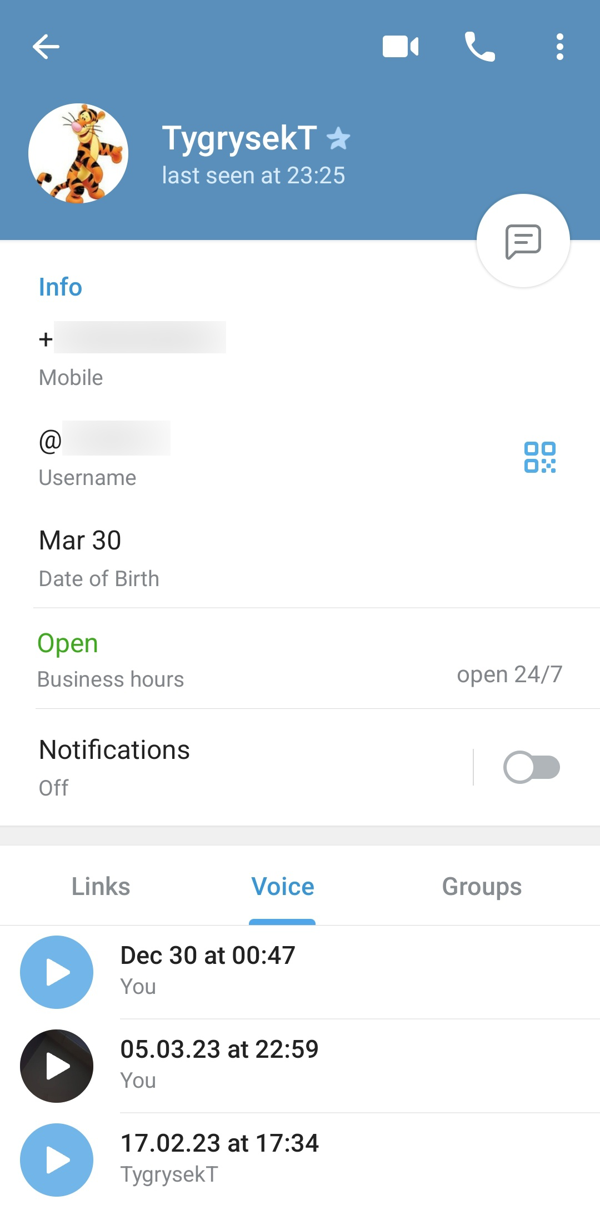600x1230 pixels.
Task: Open the chat via message button
Action: pyautogui.click(x=523, y=241)
